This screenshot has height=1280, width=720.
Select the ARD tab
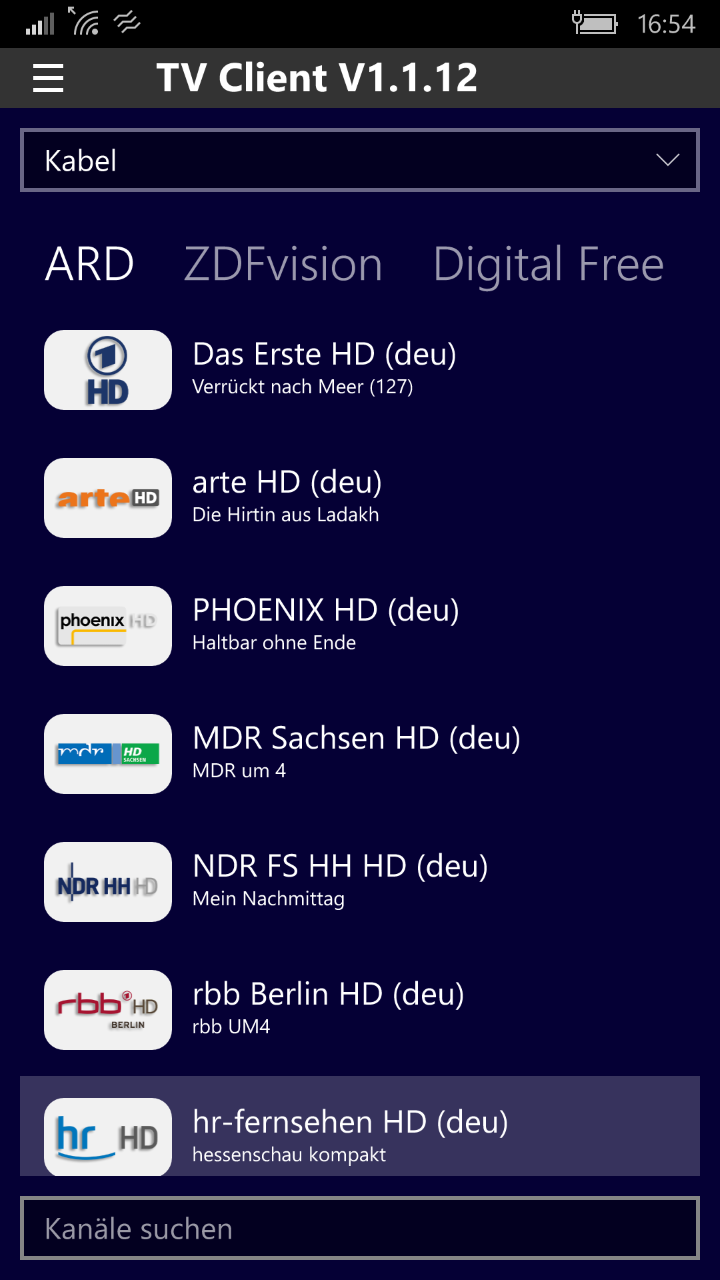[x=90, y=265]
